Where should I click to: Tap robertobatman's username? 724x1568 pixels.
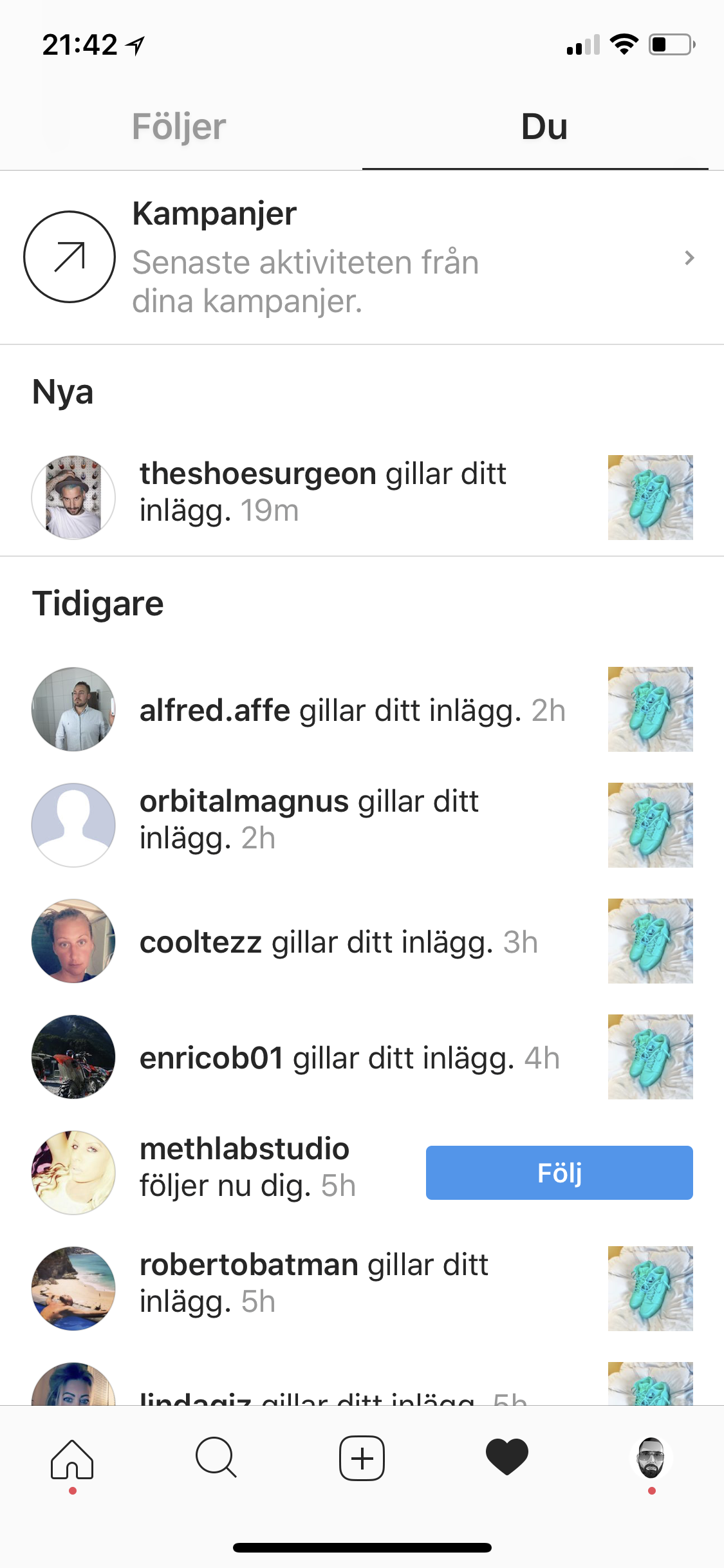249,1265
